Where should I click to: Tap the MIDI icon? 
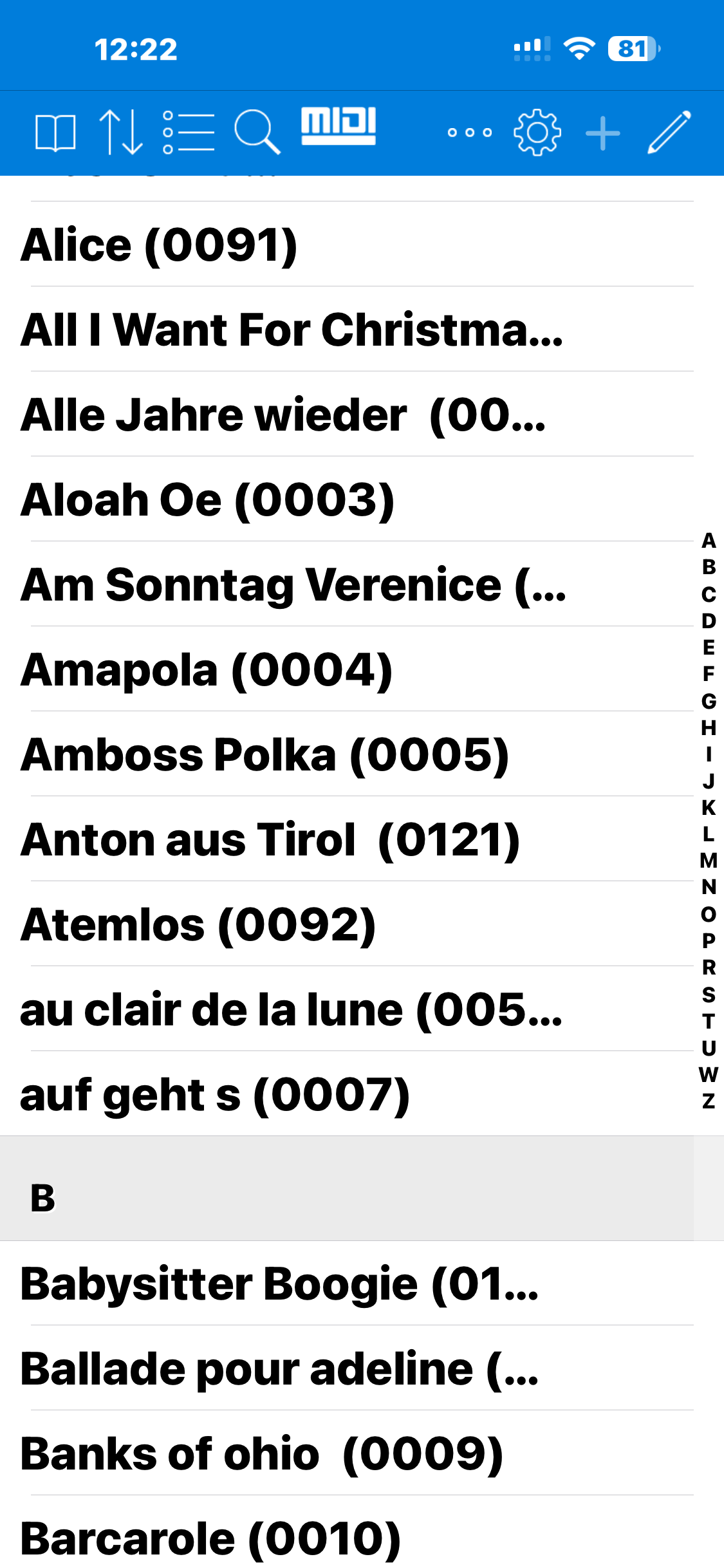(x=339, y=126)
